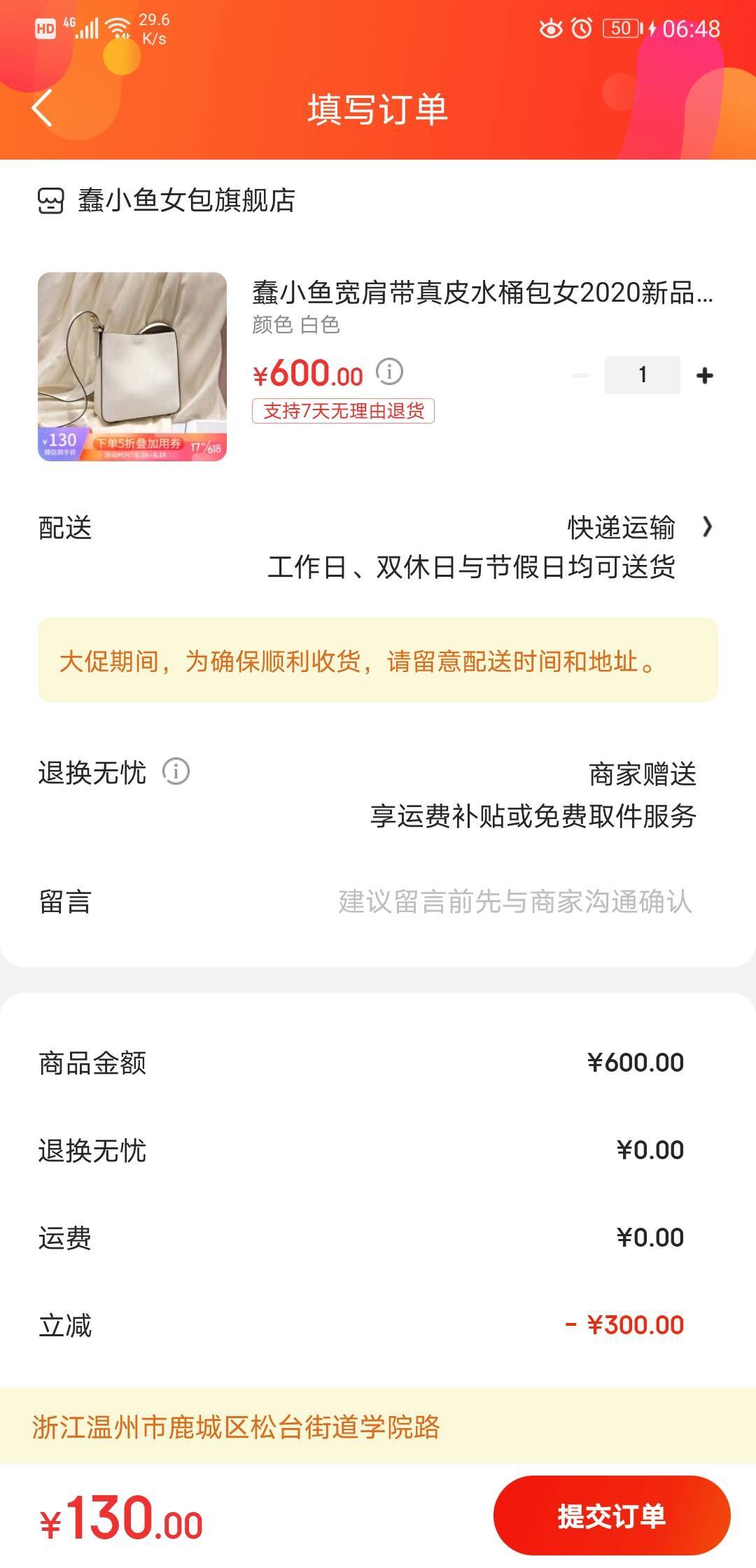Submit the order with 提交订单
The image size is (756, 1568).
pyautogui.click(x=611, y=1516)
